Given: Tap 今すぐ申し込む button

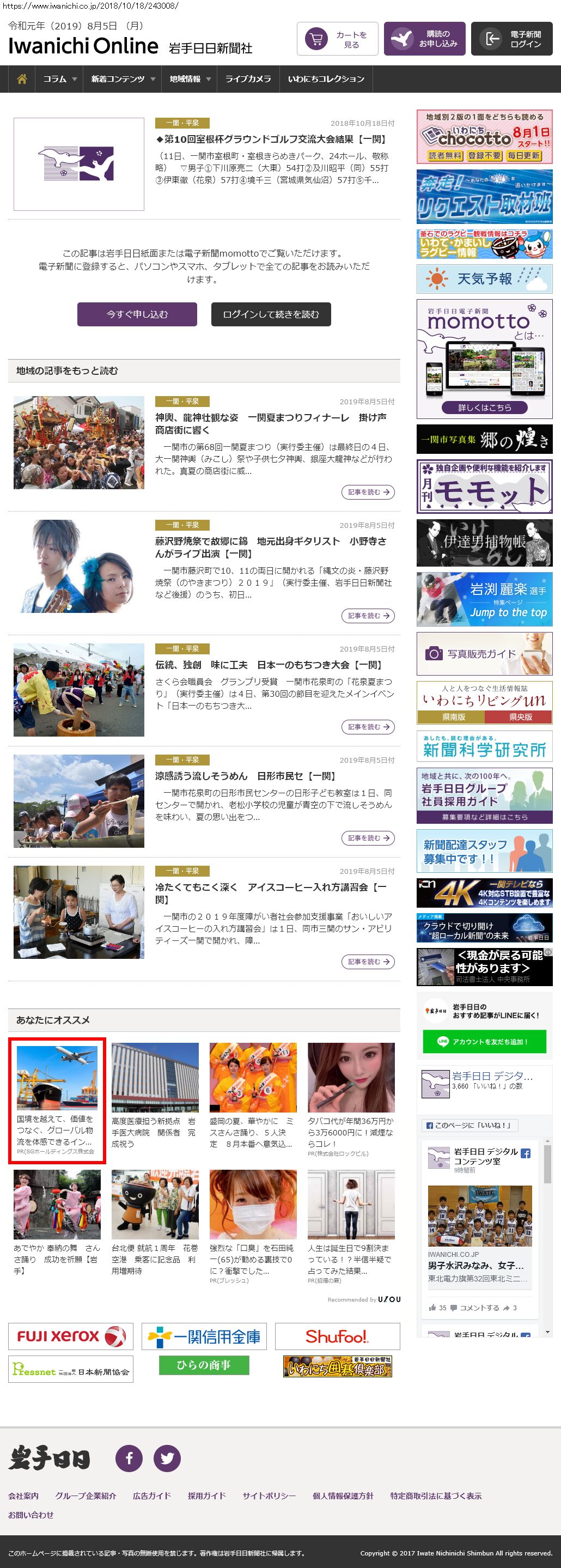Looking at the screenshot, I should [x=137, y=314].
